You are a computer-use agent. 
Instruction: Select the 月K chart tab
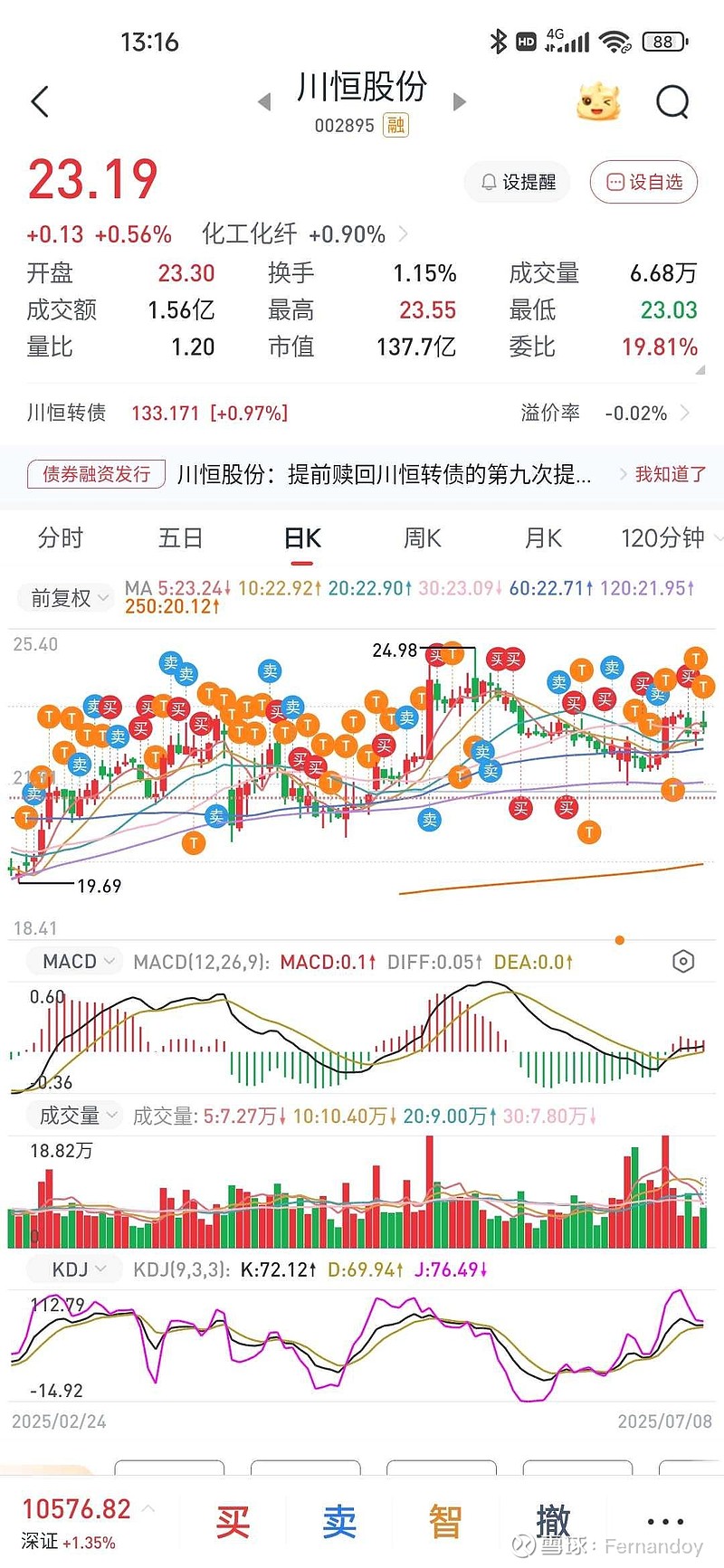(x=543, y=538)
